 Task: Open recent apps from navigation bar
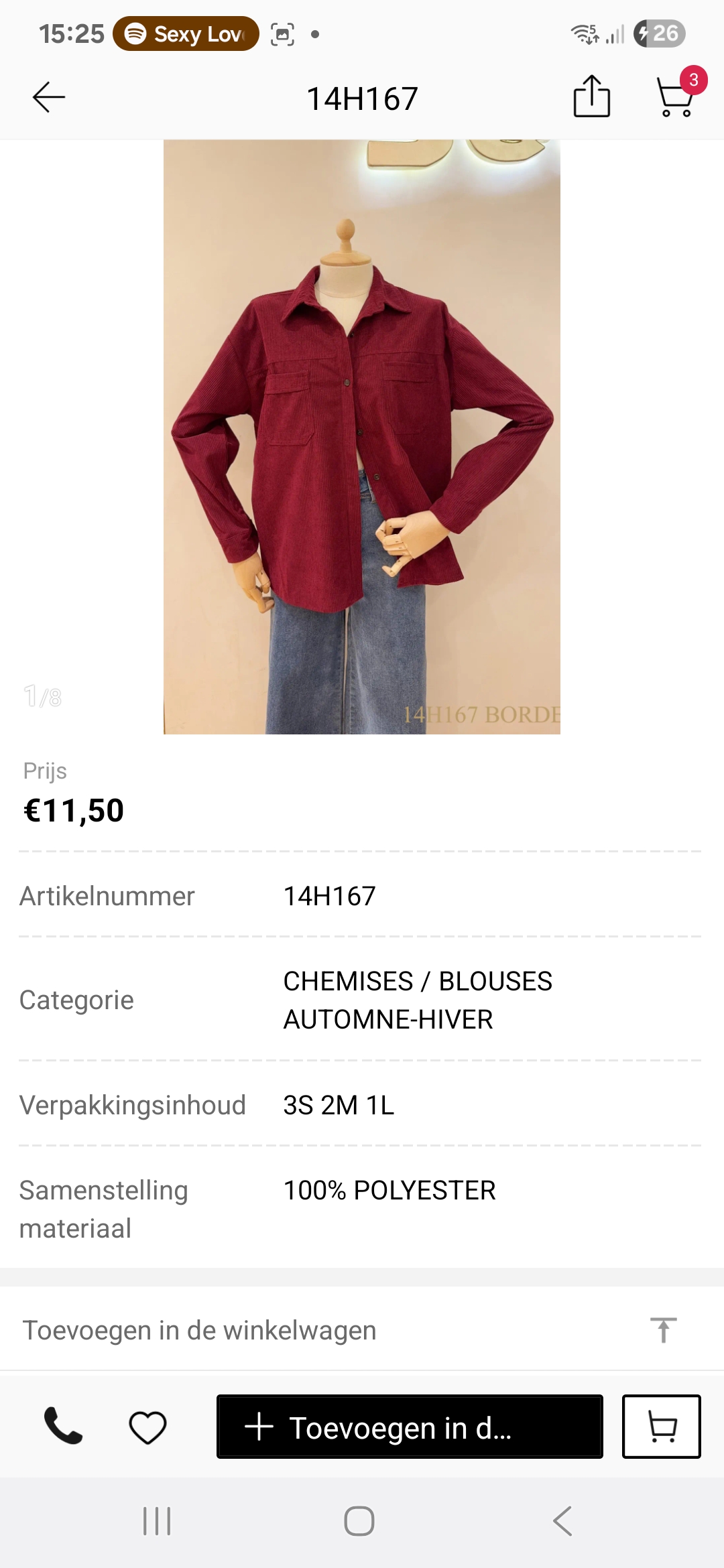tap(157, 1521)
